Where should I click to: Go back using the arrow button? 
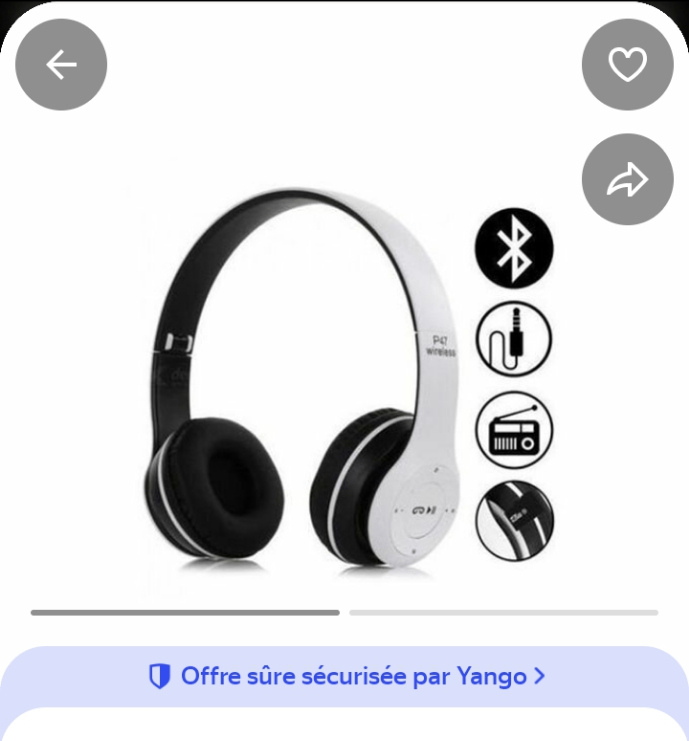click(x=61, y=65)
